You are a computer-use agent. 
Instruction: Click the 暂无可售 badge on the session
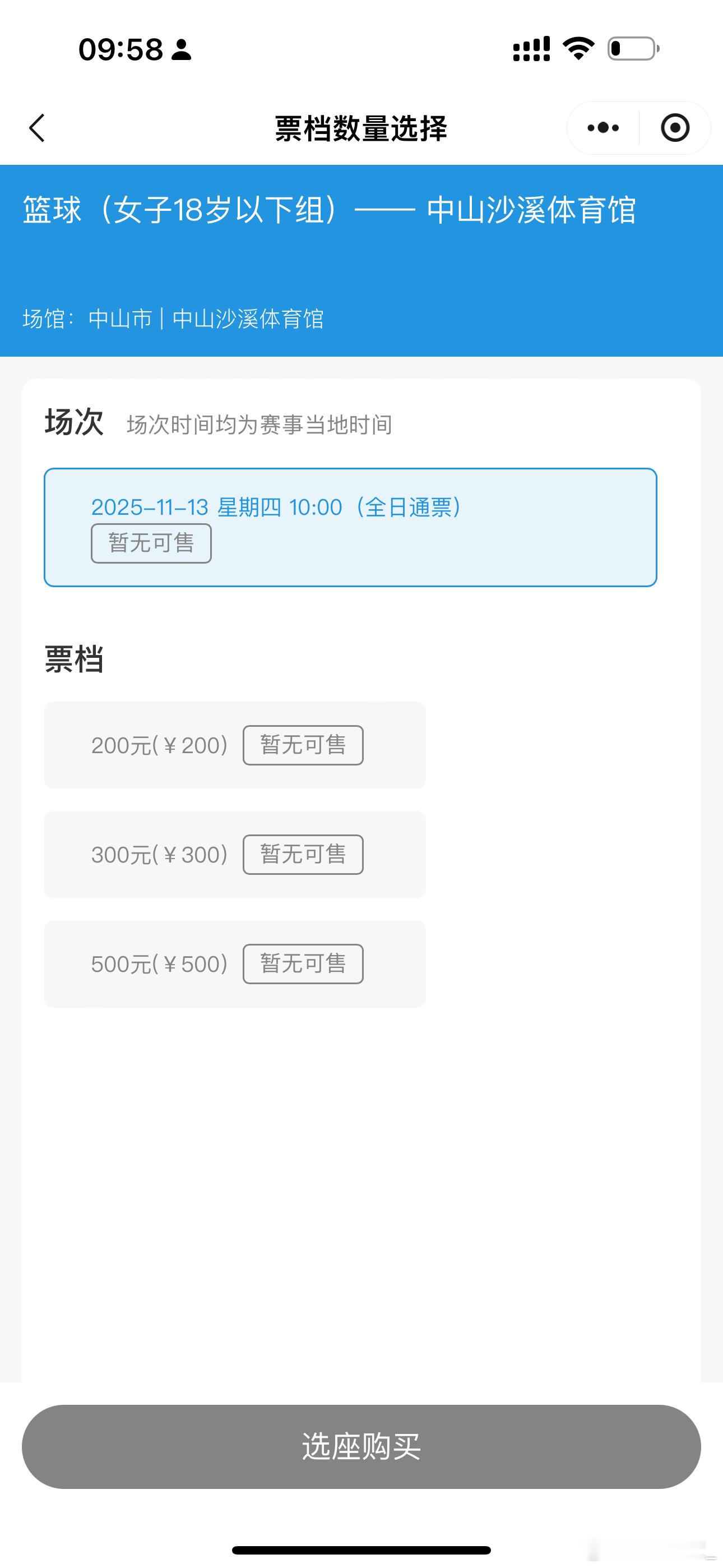[150, 543]
